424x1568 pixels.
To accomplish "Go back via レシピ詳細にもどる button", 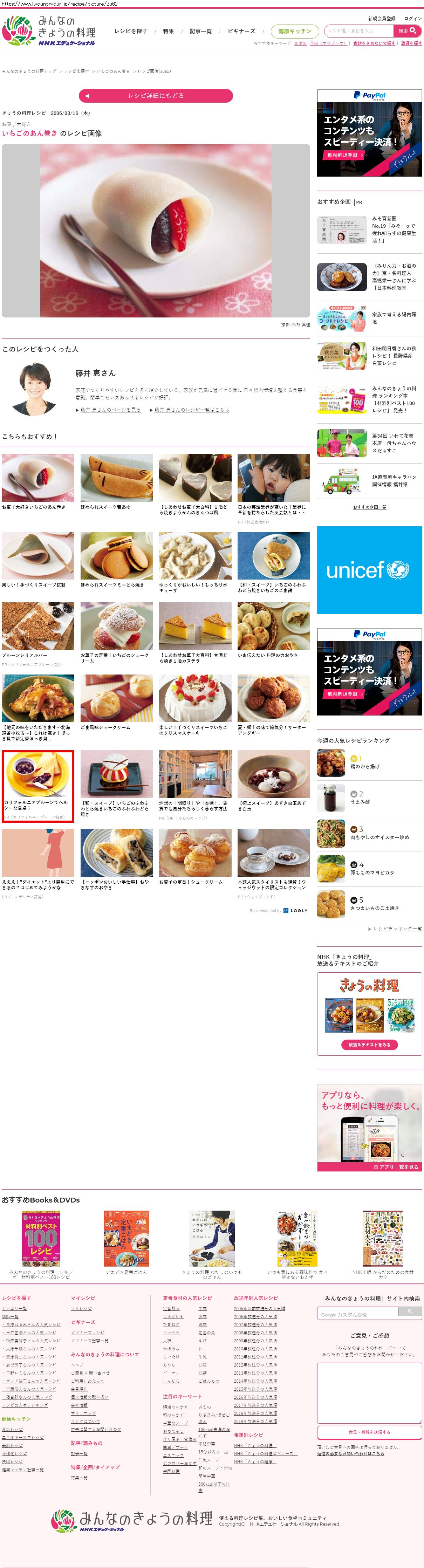I will pyautogui.click(x=156, y=96).
